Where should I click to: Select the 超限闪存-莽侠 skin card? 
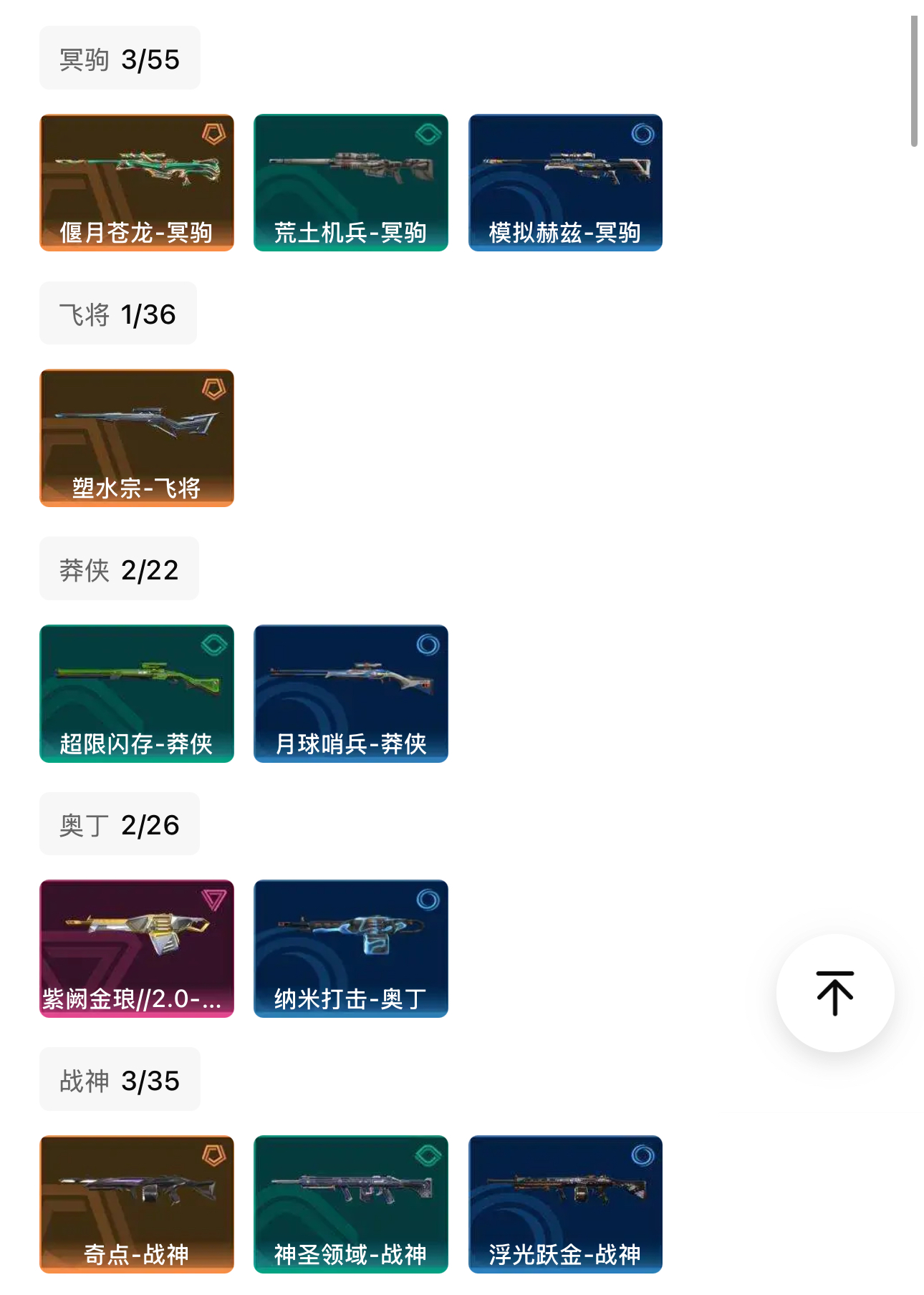pos(137,693)
